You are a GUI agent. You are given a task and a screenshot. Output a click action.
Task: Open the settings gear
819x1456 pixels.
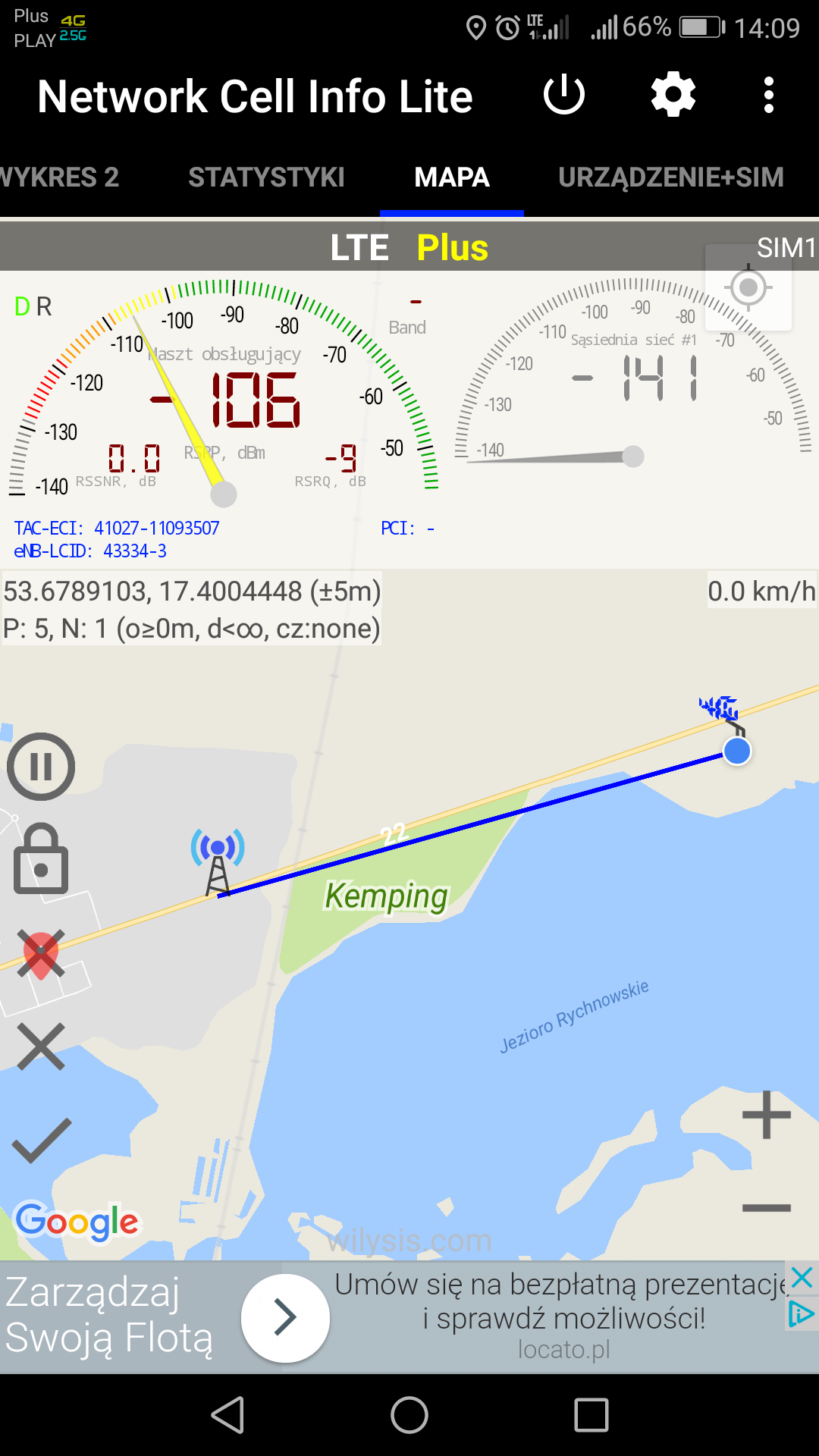(673, 95)
